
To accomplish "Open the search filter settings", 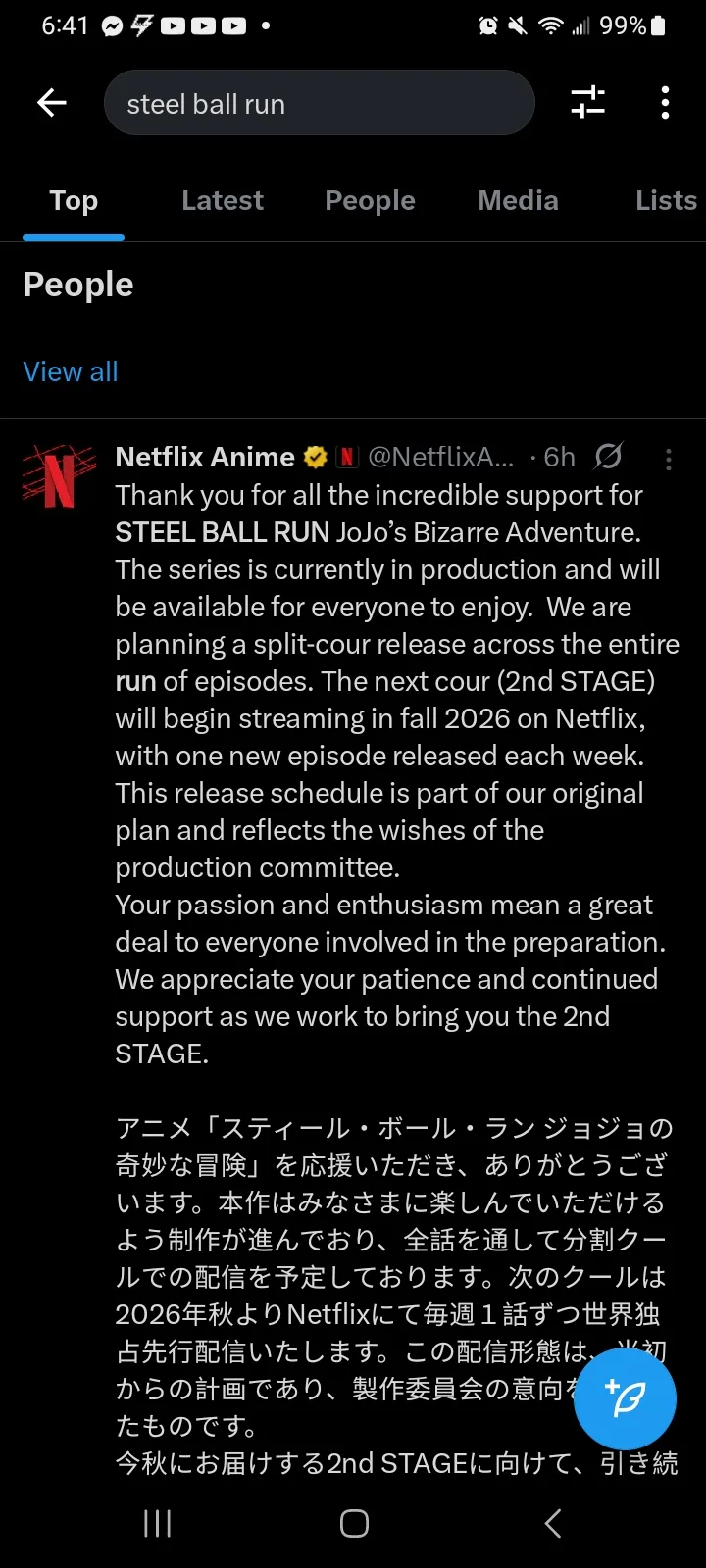I will (x=587, y=102).
